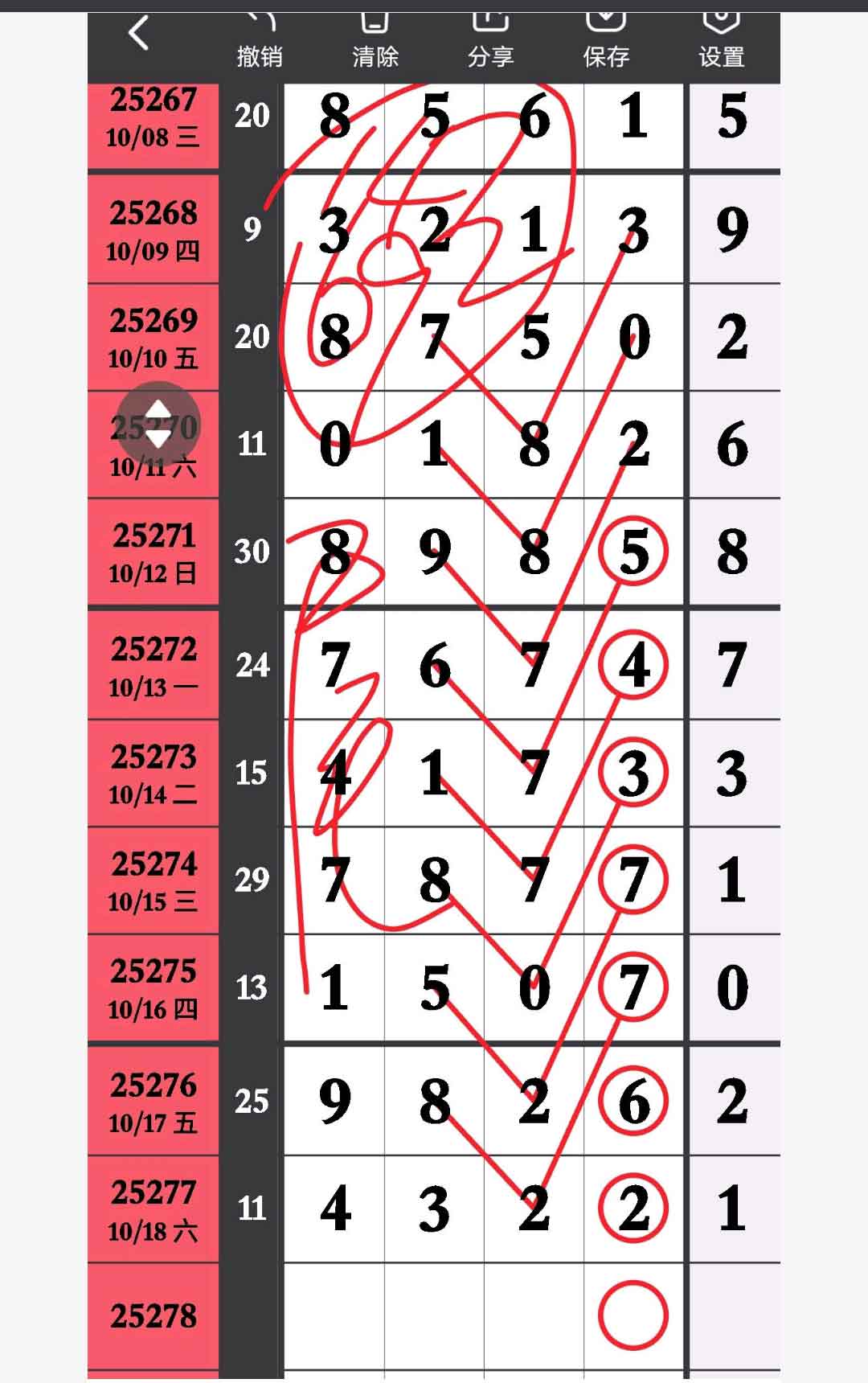Share the chart via 分享

pos(490,42)
